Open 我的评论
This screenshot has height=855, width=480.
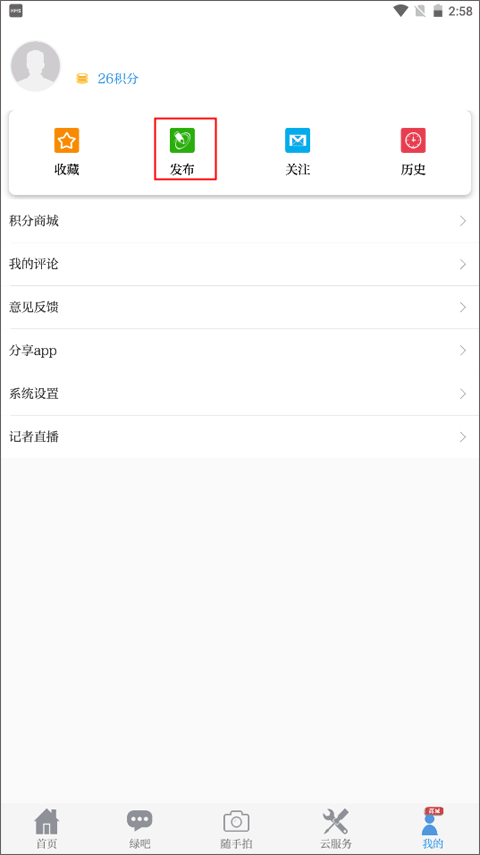click(x=240, y=264)
